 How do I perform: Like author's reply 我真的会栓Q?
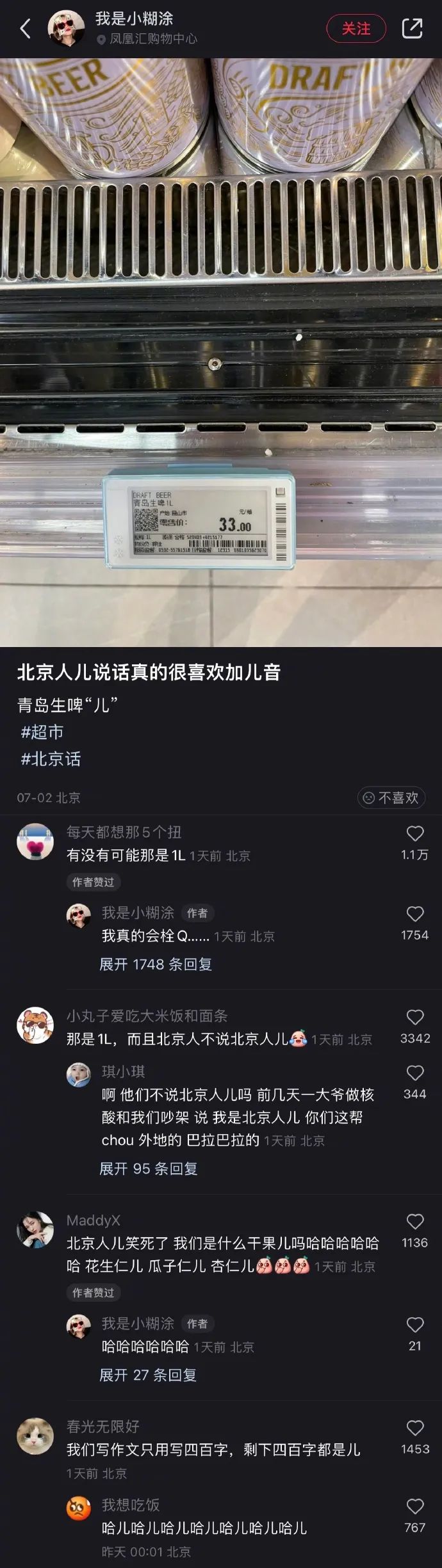(415, 914)
